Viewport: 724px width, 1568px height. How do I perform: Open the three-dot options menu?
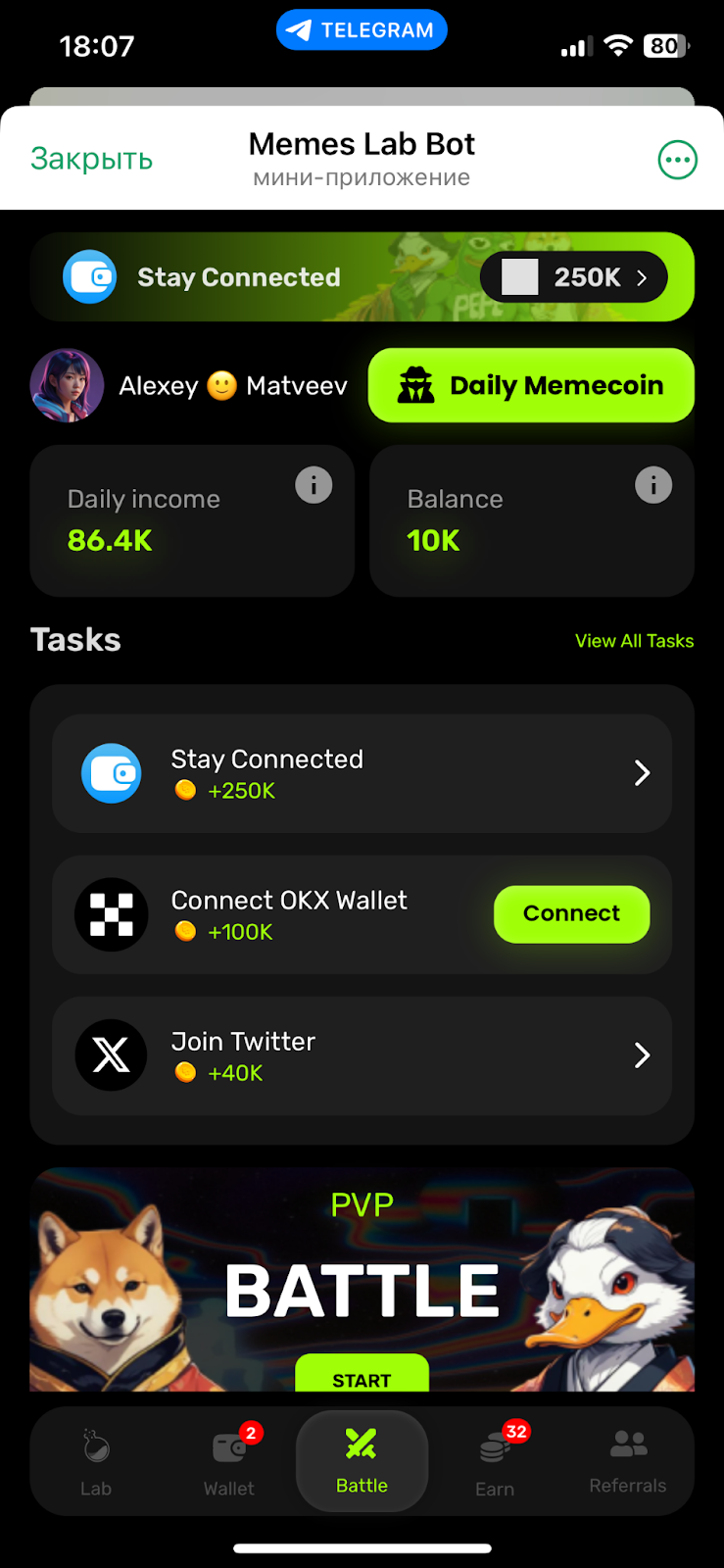coord(677,160)
